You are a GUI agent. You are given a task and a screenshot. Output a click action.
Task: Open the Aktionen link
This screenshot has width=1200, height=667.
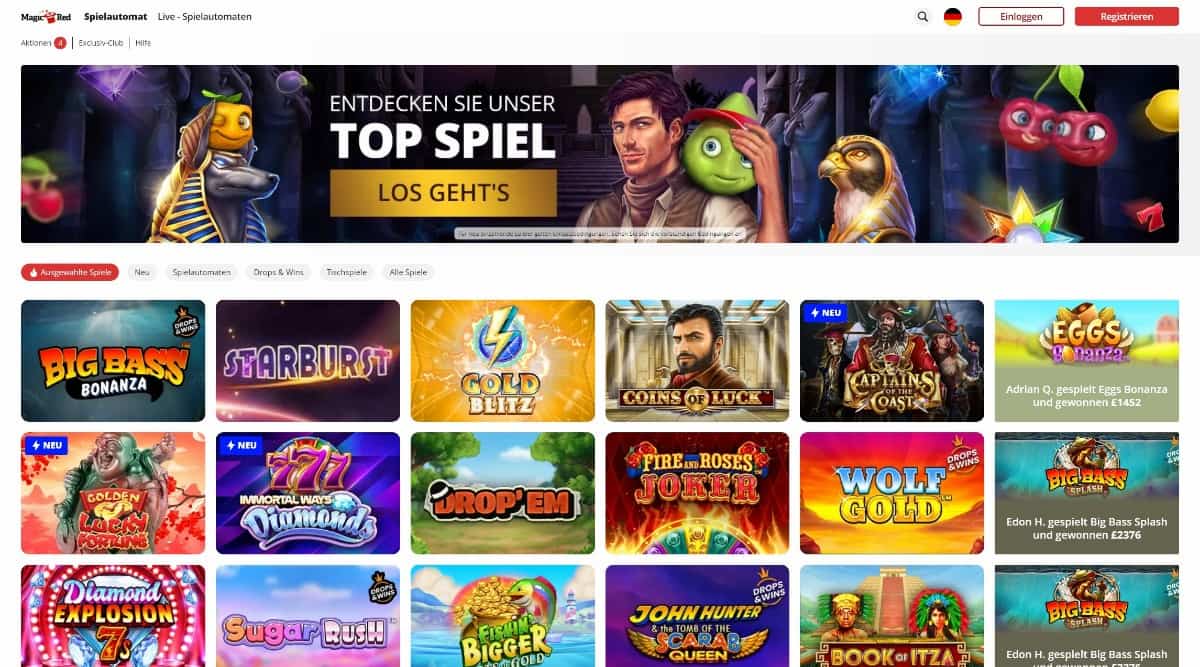(37, 43)
